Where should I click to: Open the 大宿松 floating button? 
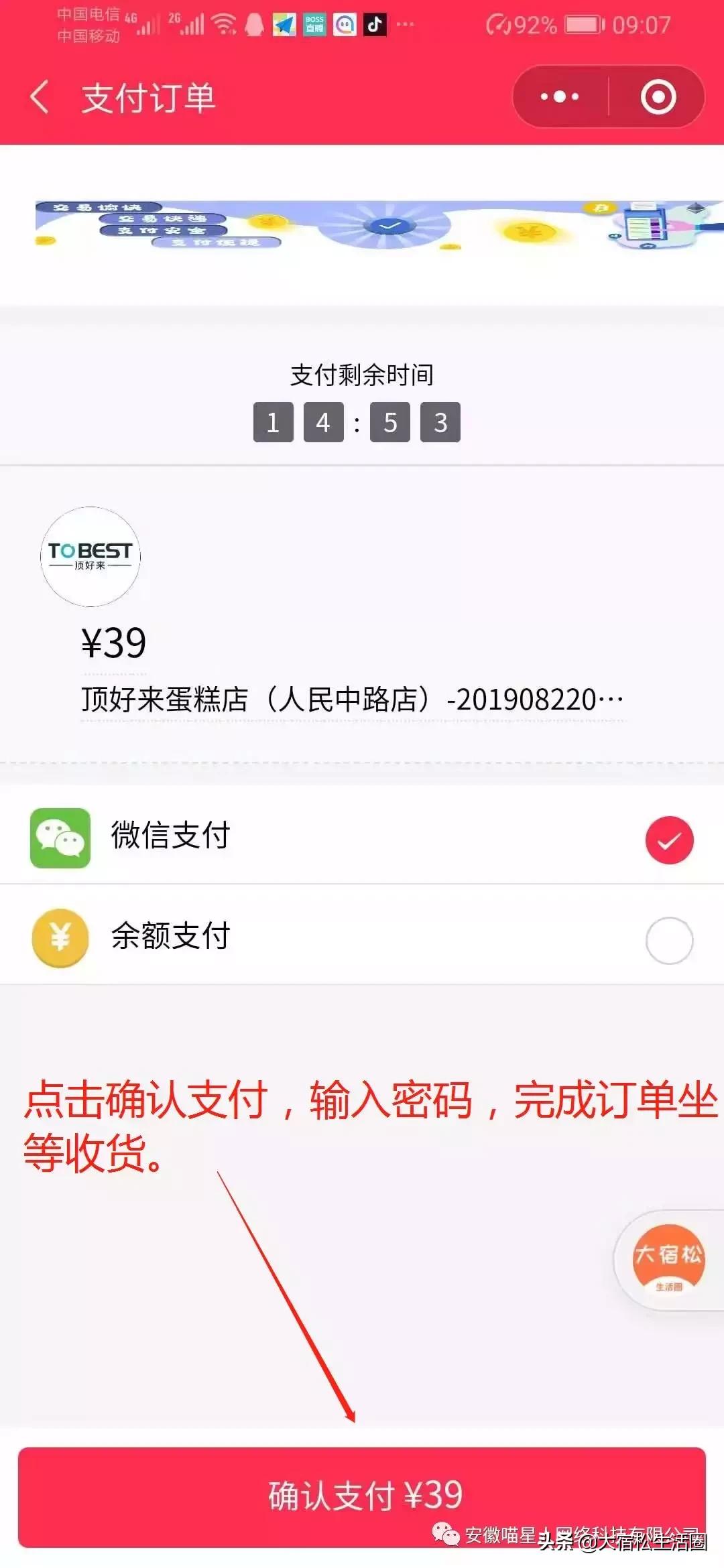pos(668,1259)
